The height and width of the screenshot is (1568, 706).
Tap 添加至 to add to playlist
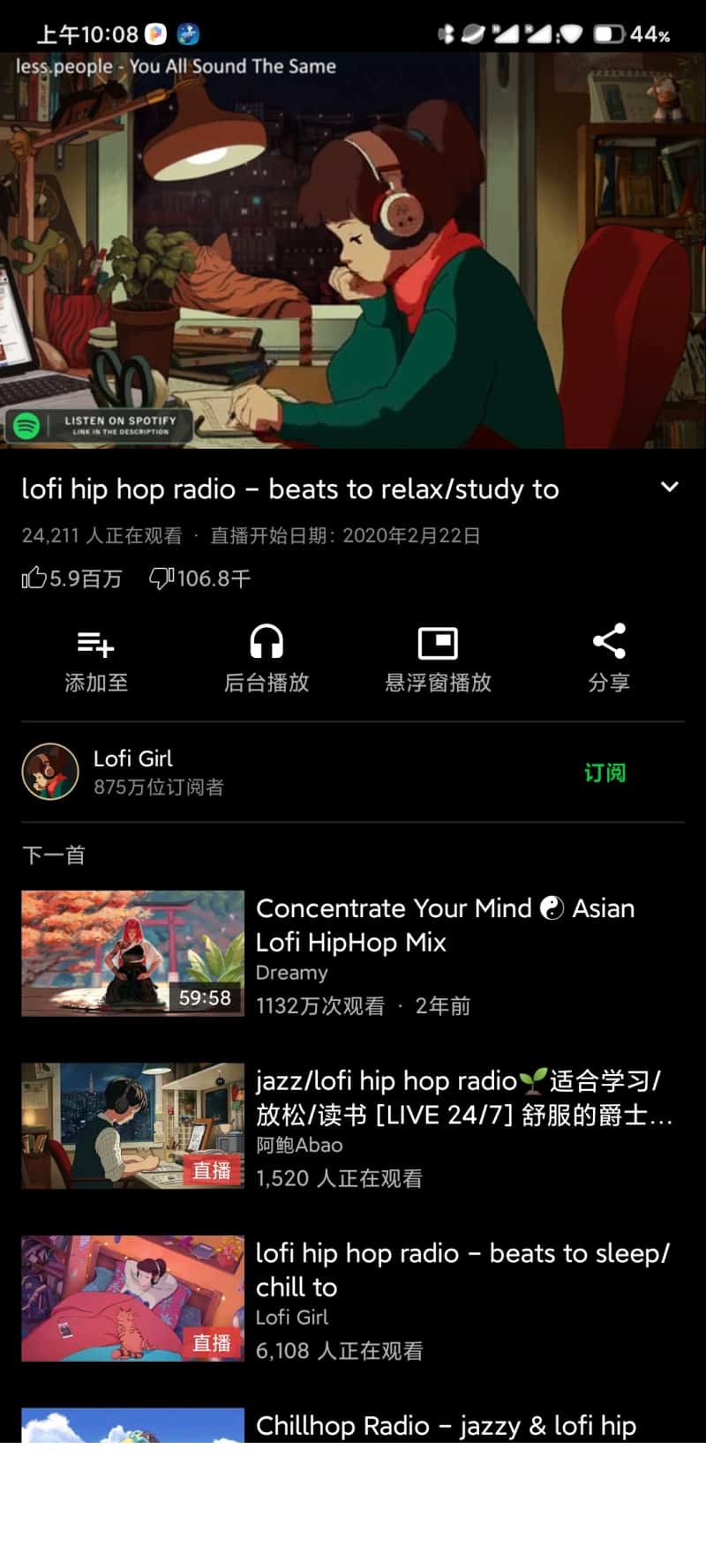pyautogui.click(x=95, y=658)
